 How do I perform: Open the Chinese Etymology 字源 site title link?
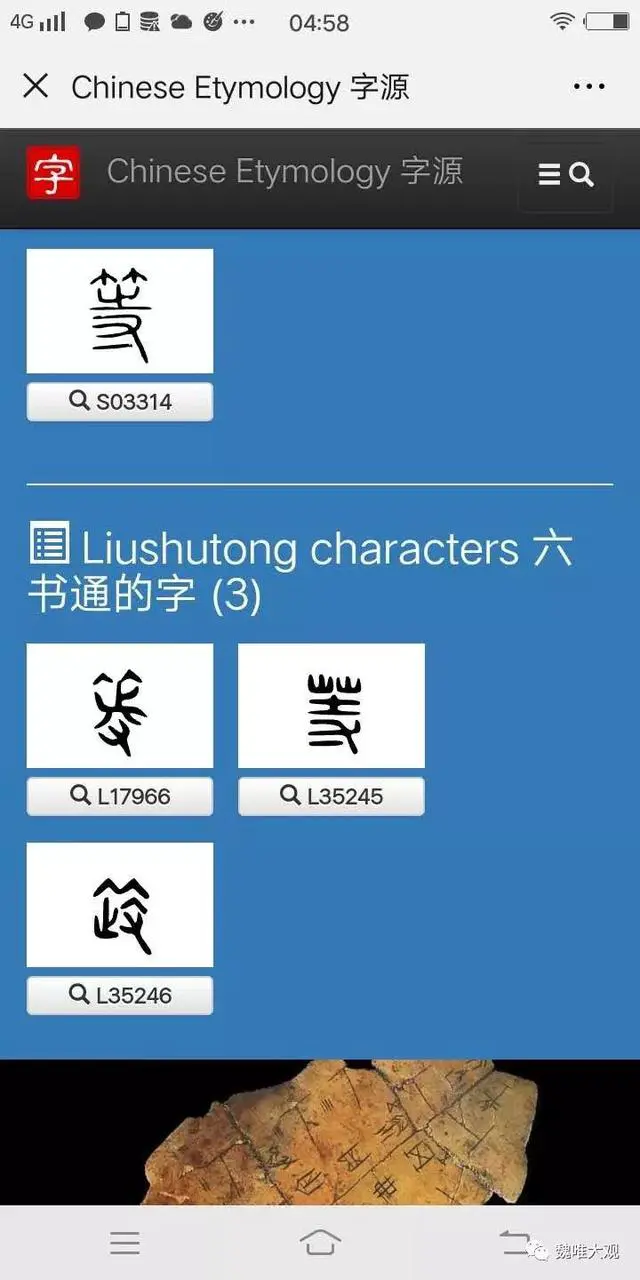pos(284,172)
